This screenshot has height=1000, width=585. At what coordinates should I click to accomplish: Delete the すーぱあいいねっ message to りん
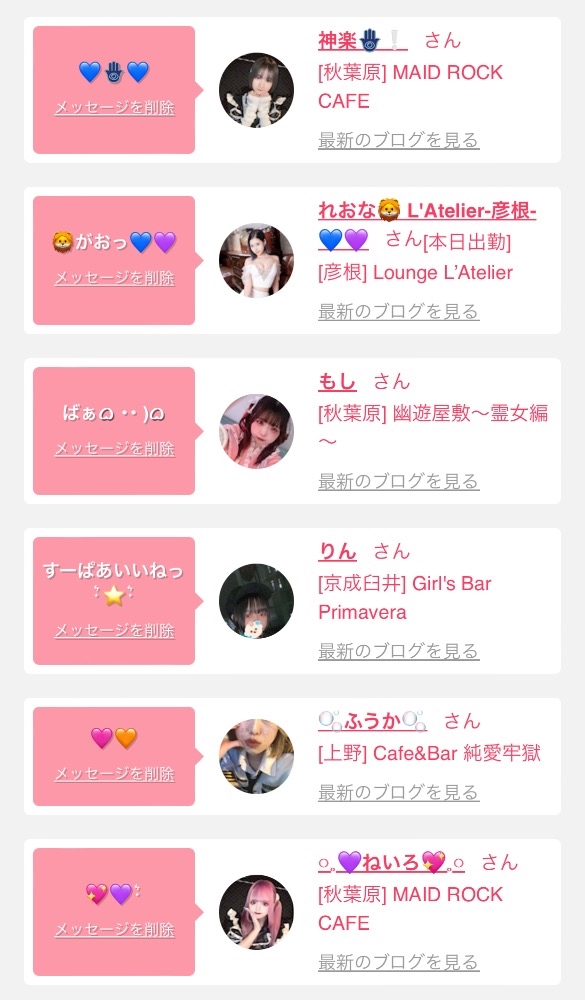click(x=114, y=631)
